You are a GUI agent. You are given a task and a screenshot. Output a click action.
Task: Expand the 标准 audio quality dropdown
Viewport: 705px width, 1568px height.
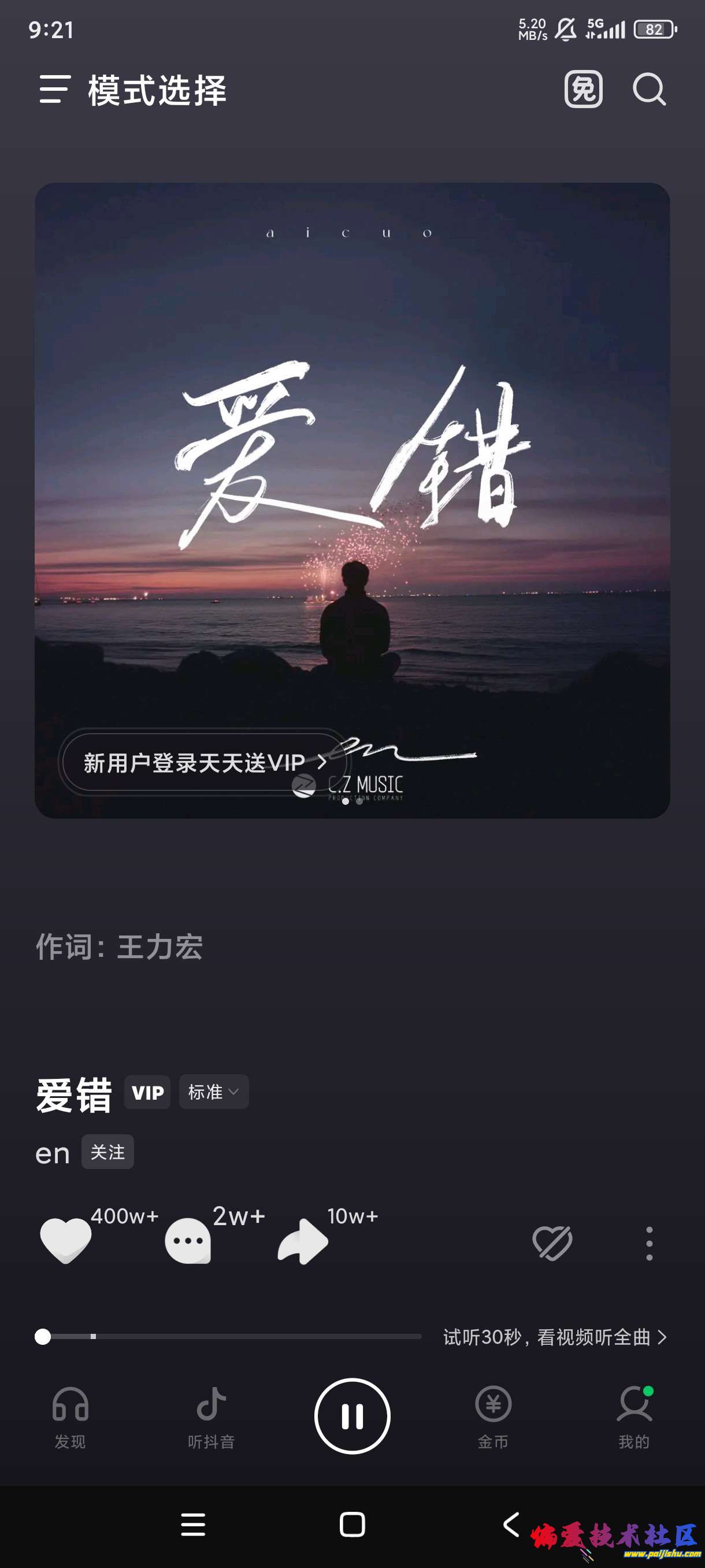pyautogui.click(x=213, y=1092)
